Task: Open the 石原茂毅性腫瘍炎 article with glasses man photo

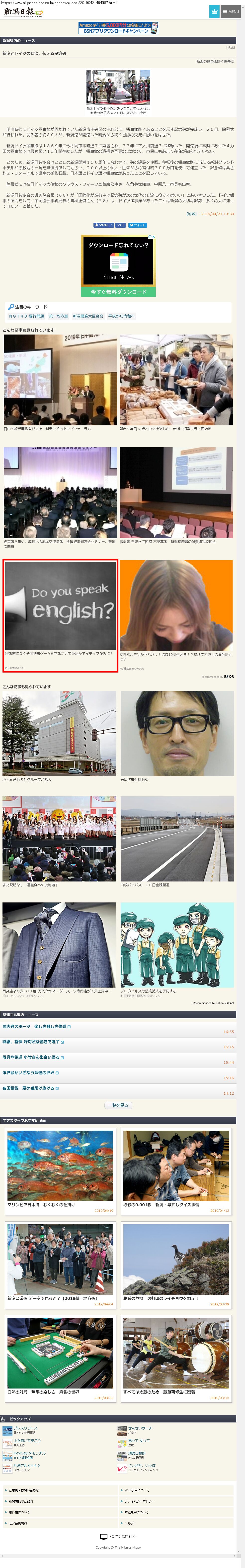Action: pos(177,733)
